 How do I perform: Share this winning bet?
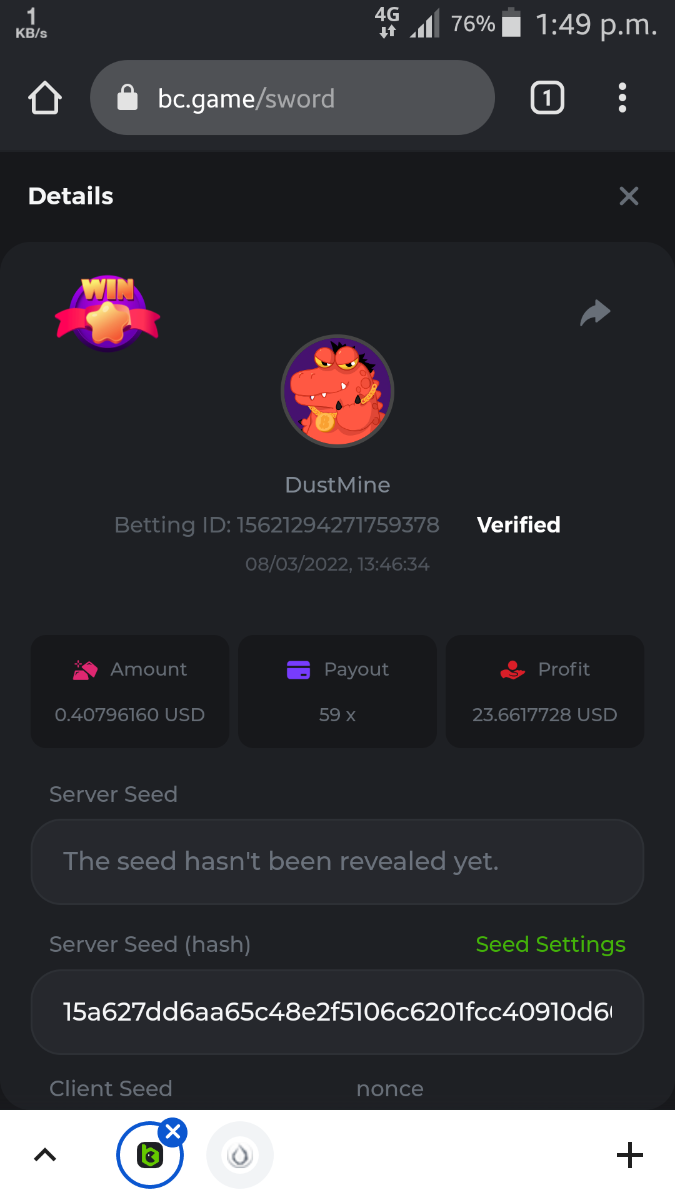(595, 314)
